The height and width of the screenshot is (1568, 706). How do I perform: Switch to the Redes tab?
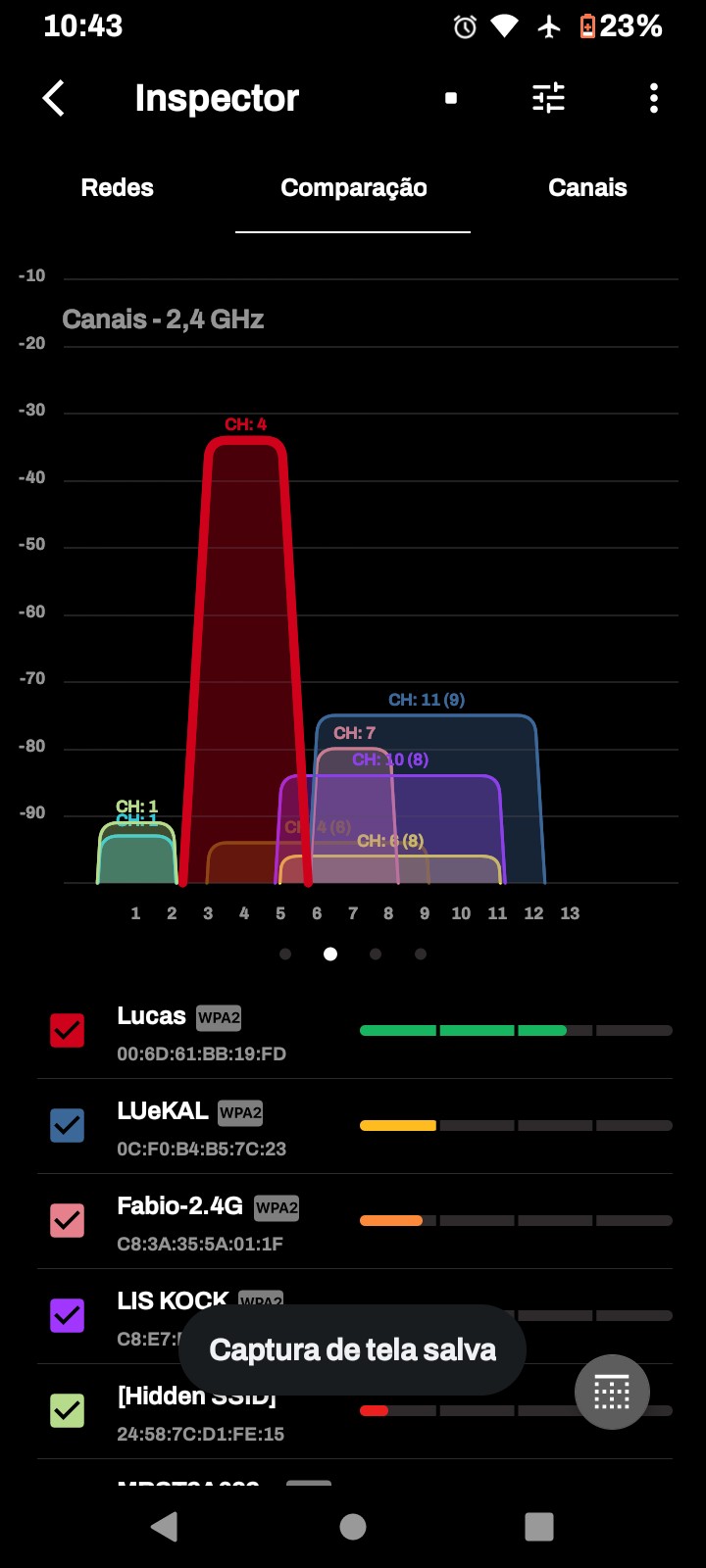[x=118, y=188]
